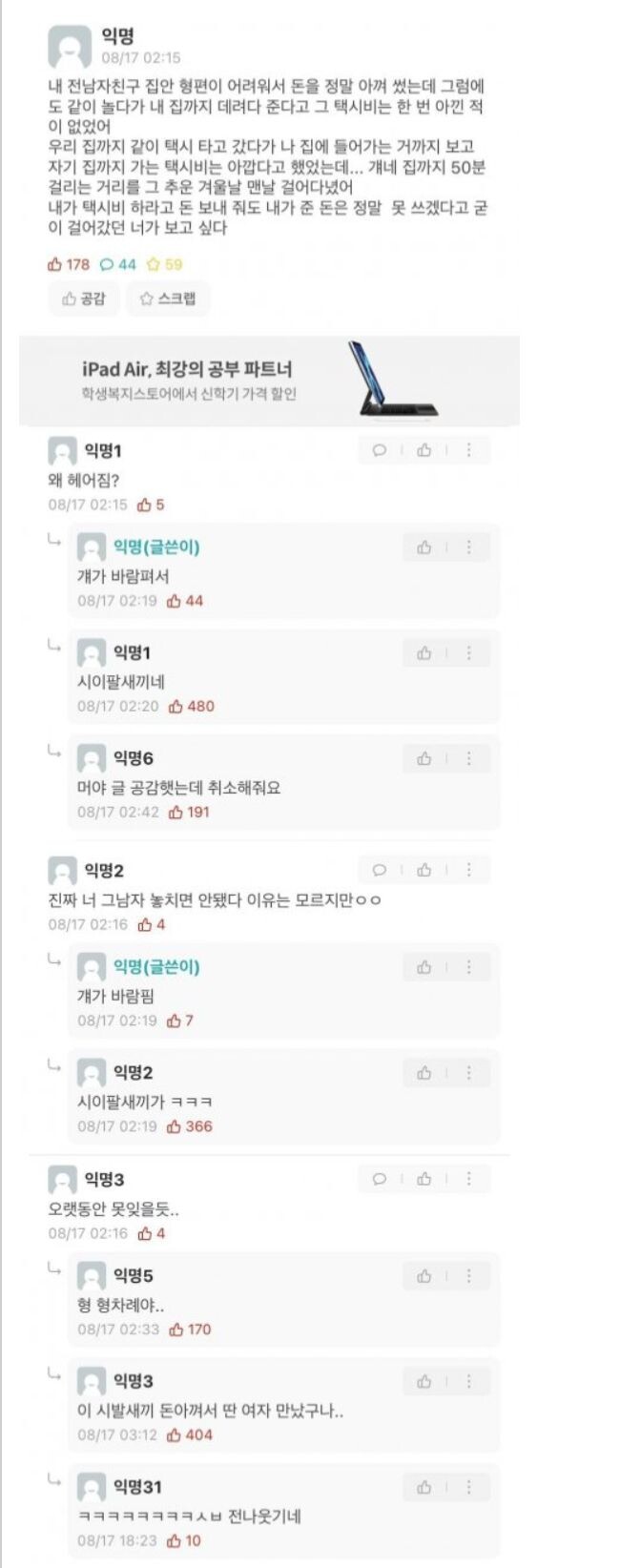
Task: Open more options on 익명31's reply
Action: [x=468, y=1486]
